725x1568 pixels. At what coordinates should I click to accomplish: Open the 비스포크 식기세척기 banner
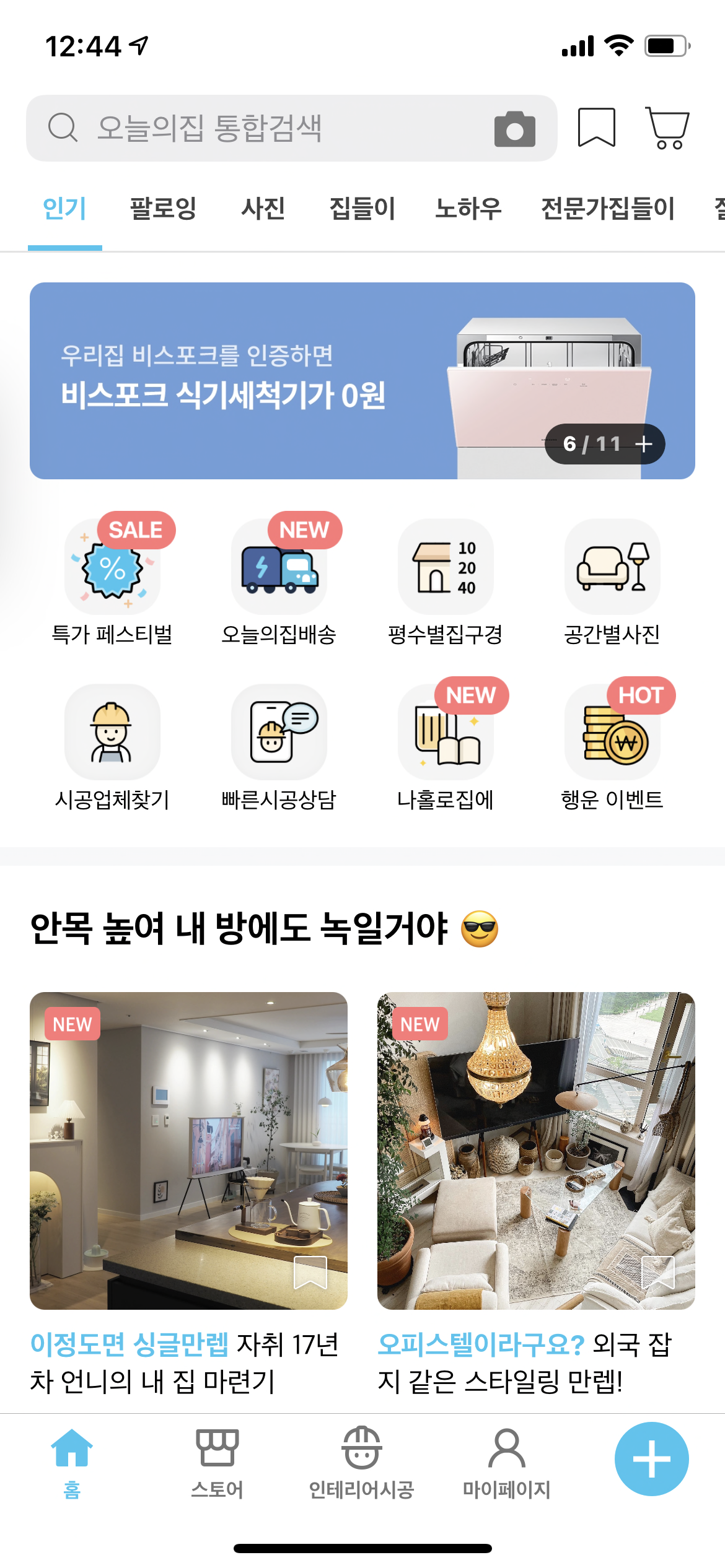362,381
